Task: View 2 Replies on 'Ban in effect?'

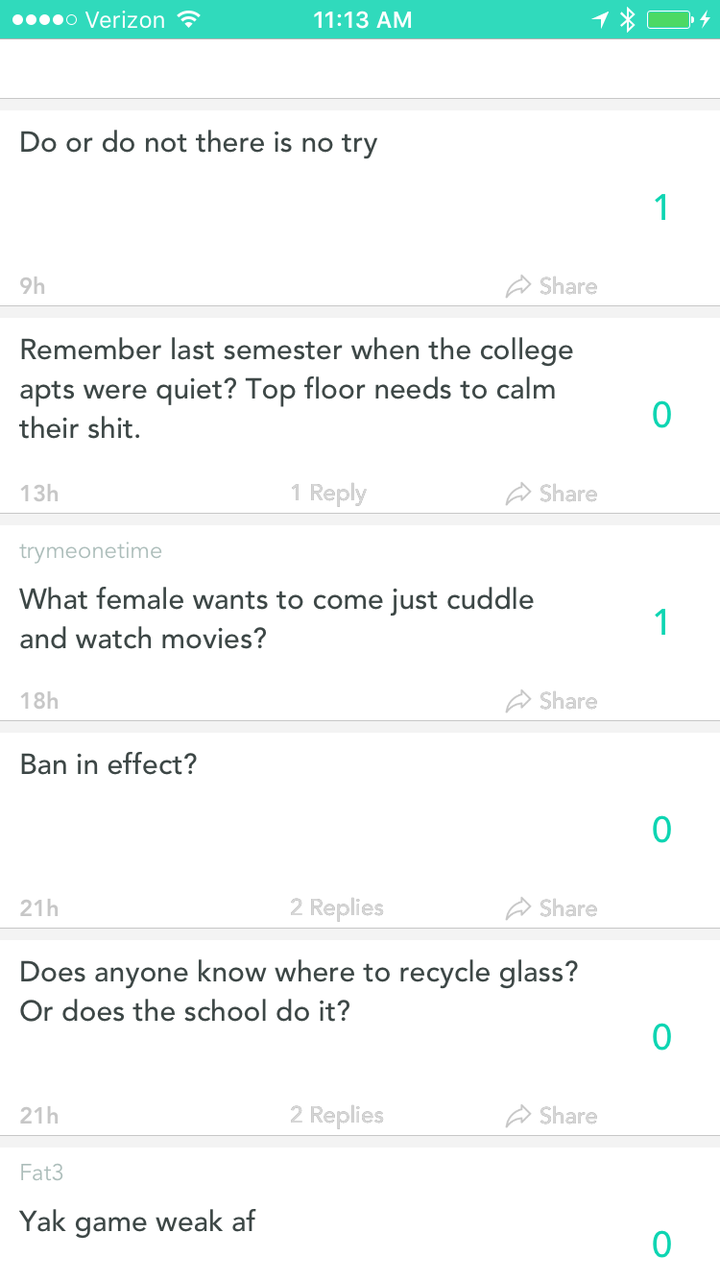Action: coord(337,908)
